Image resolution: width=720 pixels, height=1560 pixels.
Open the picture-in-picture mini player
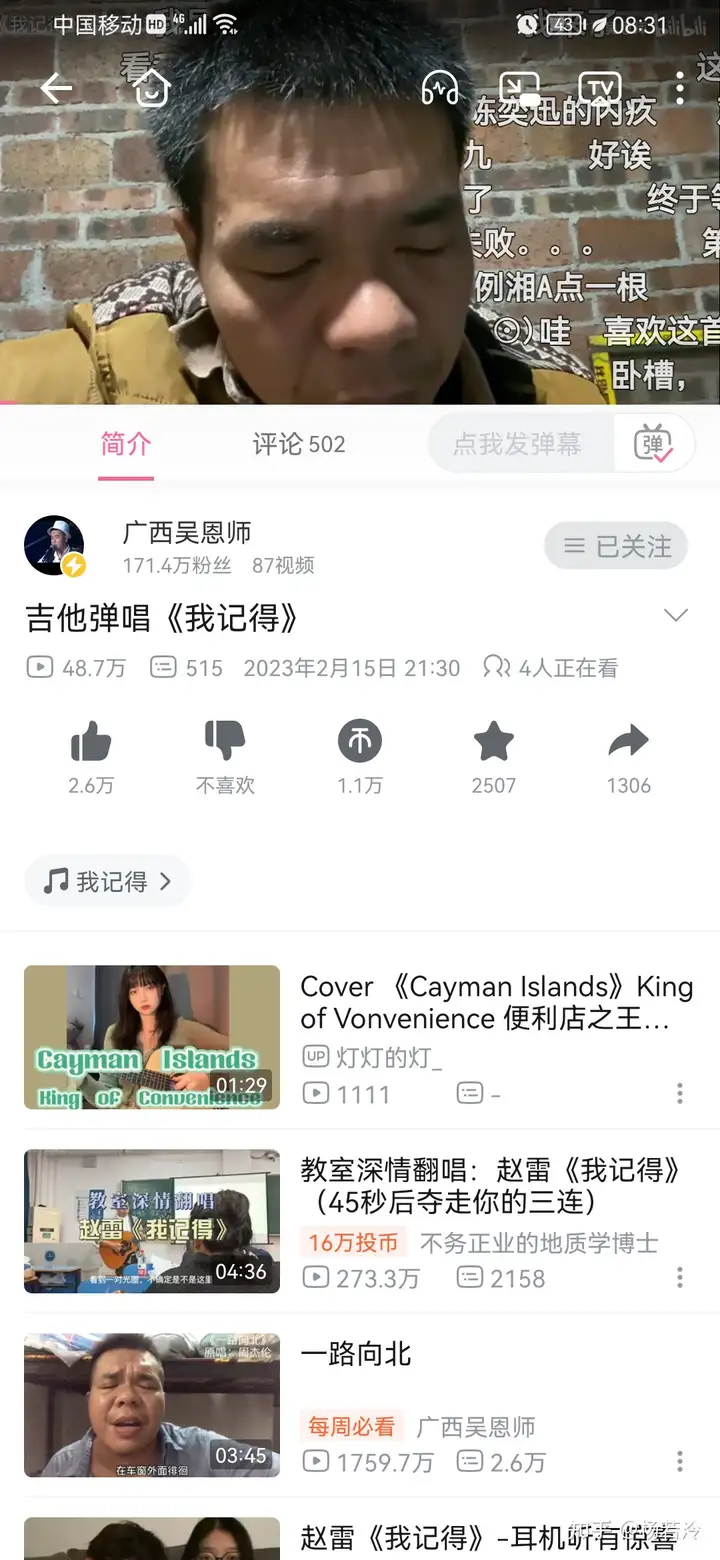tap(520, 89)
